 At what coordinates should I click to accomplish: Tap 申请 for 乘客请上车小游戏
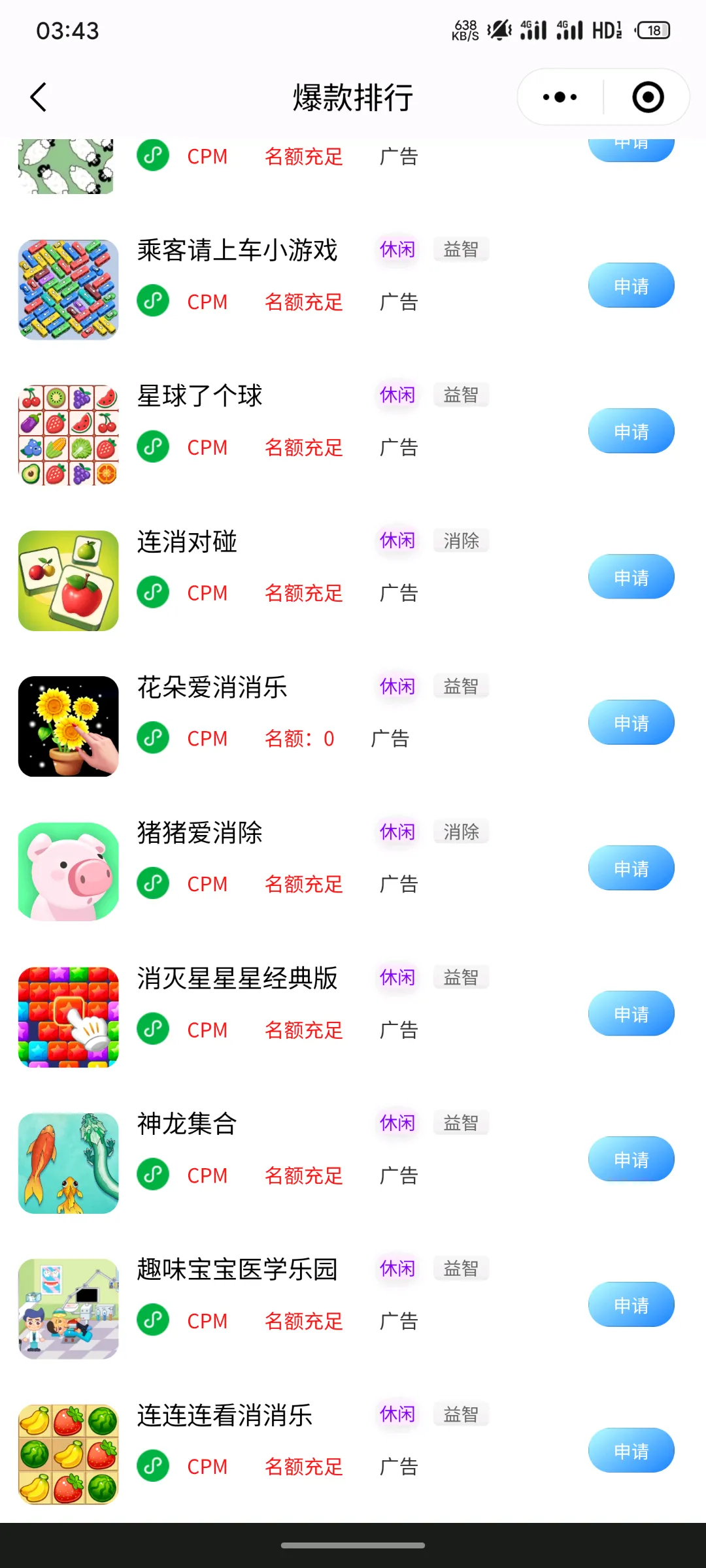click(630, 285)
